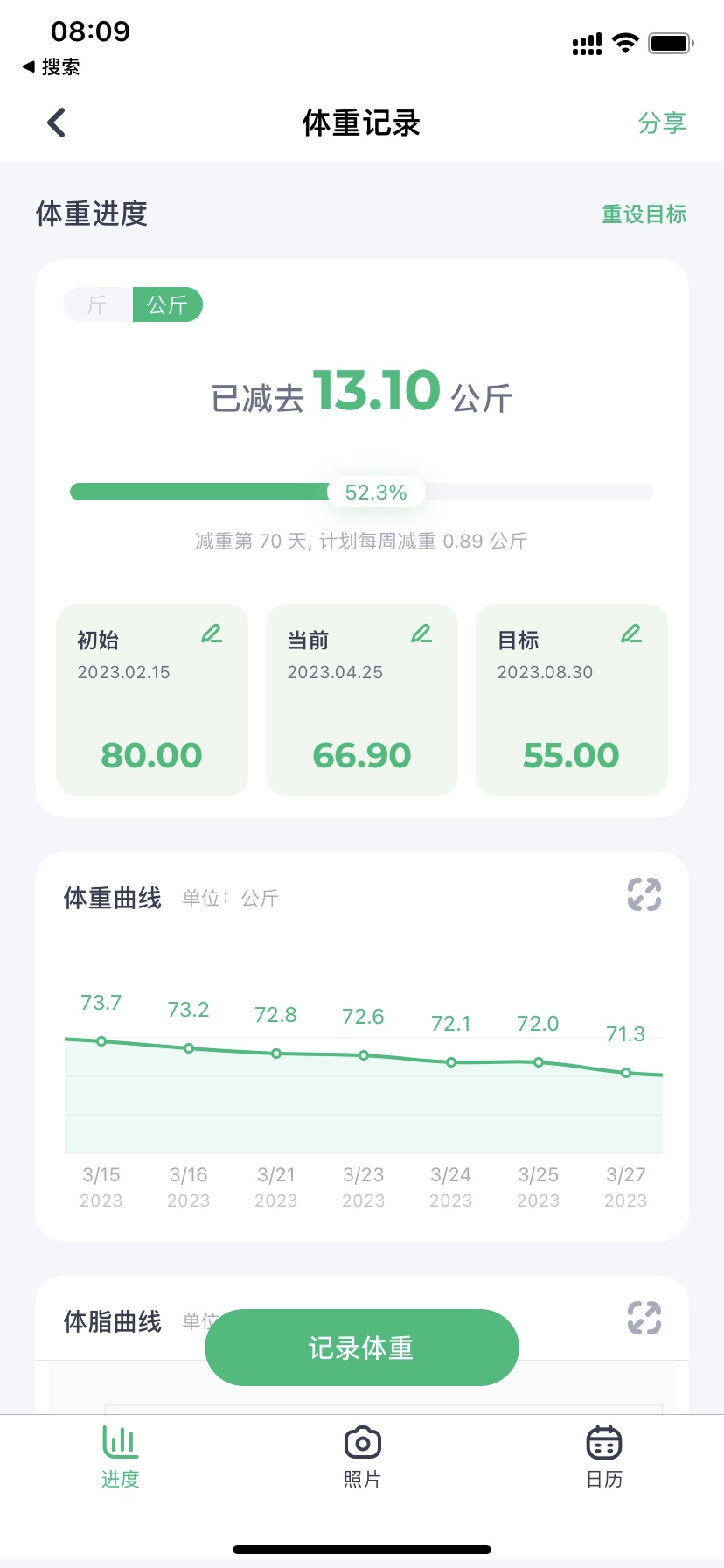The image size is (724, 1568).
Task: Go back using the top-left arrow
Action: (57, 122)
